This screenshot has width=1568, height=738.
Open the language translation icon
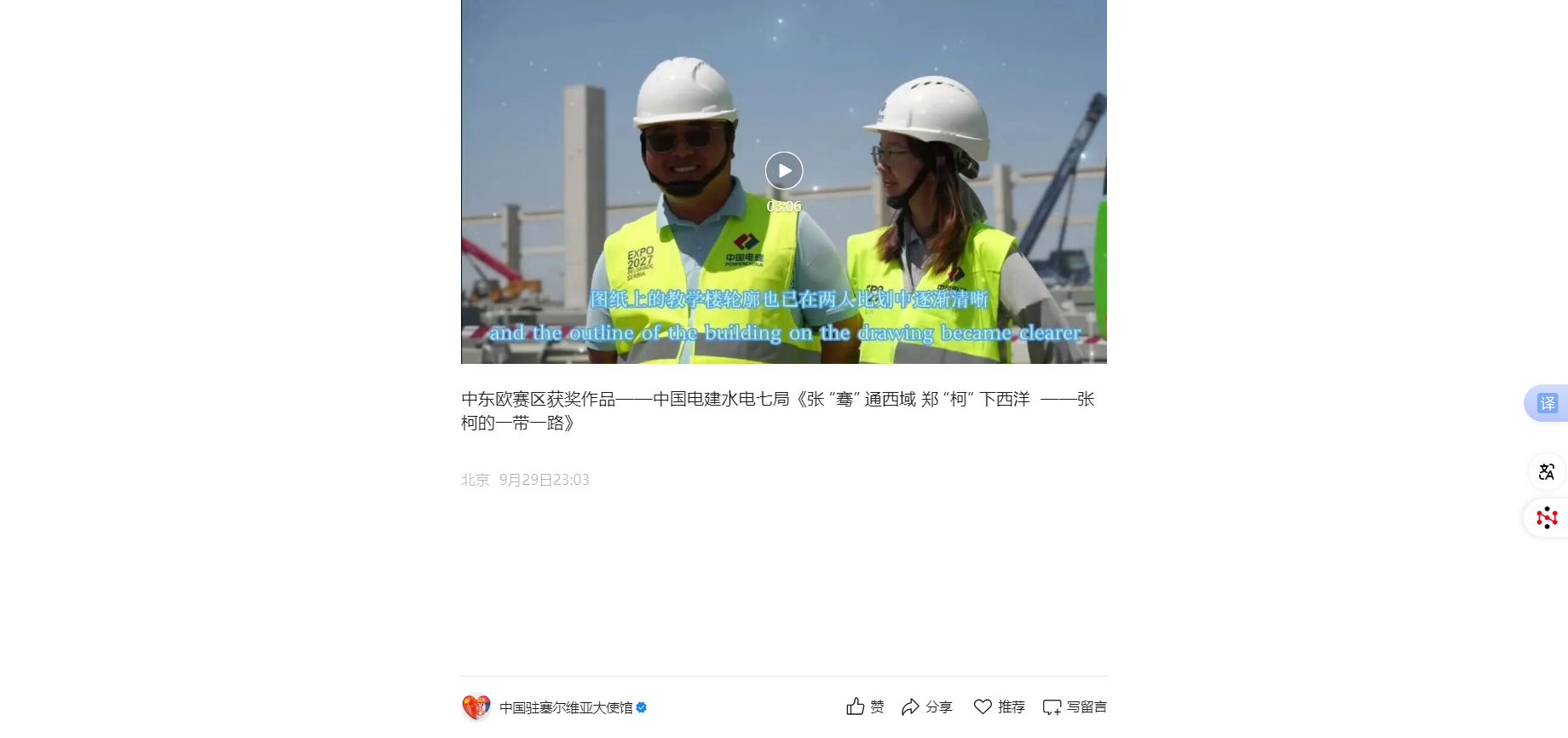click(x=1546, y=471)
